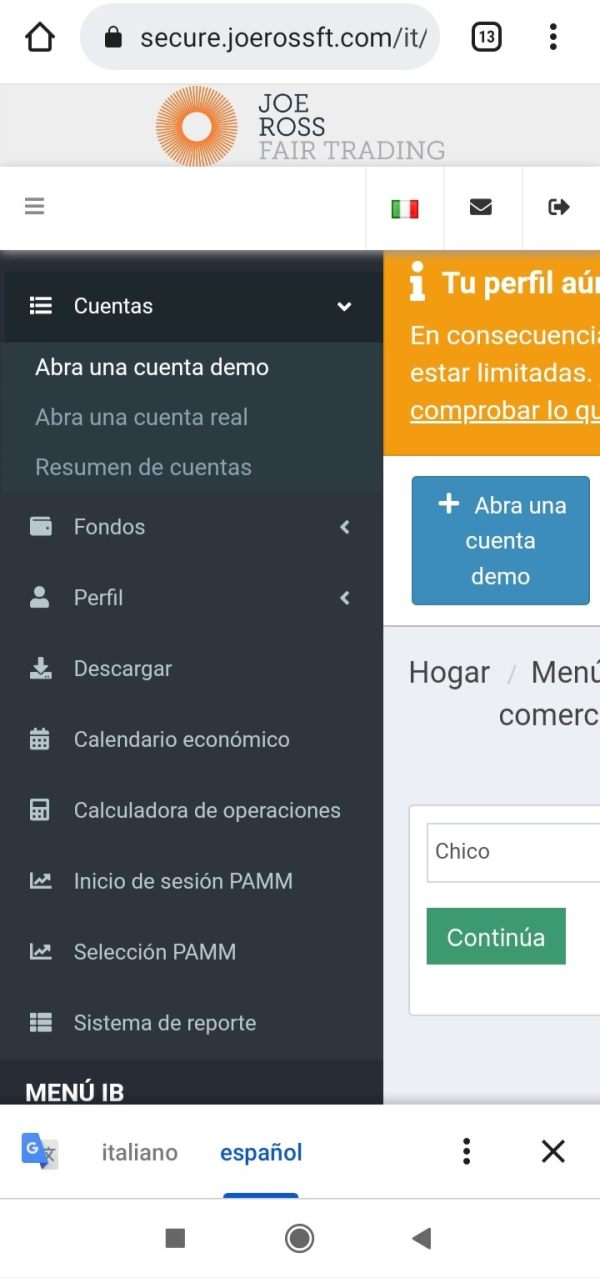
Task: Open Calendario económico
Action: (x=192, y=740)
